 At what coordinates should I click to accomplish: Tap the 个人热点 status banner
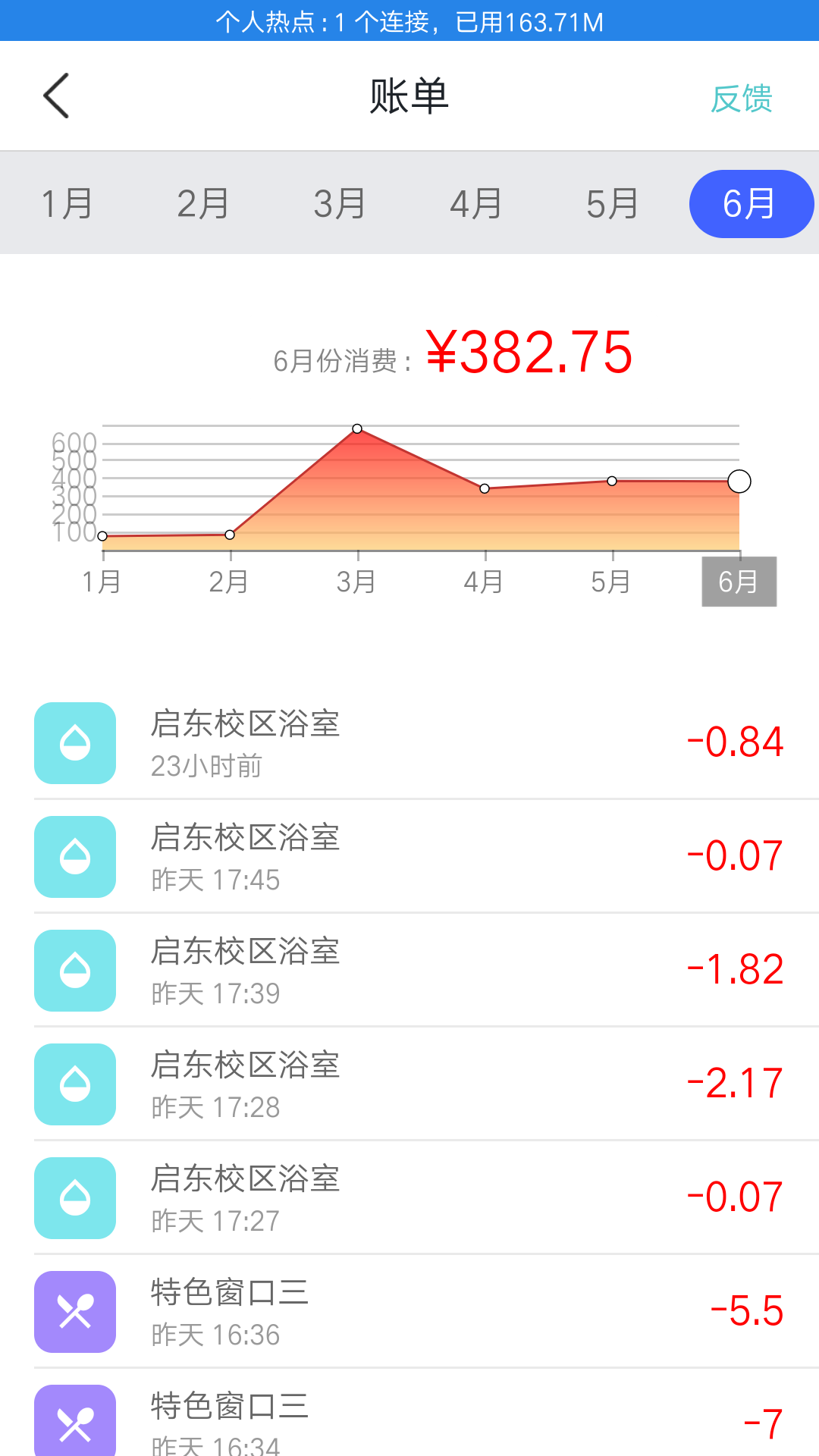pyautogui.click(x=409, y=21)
